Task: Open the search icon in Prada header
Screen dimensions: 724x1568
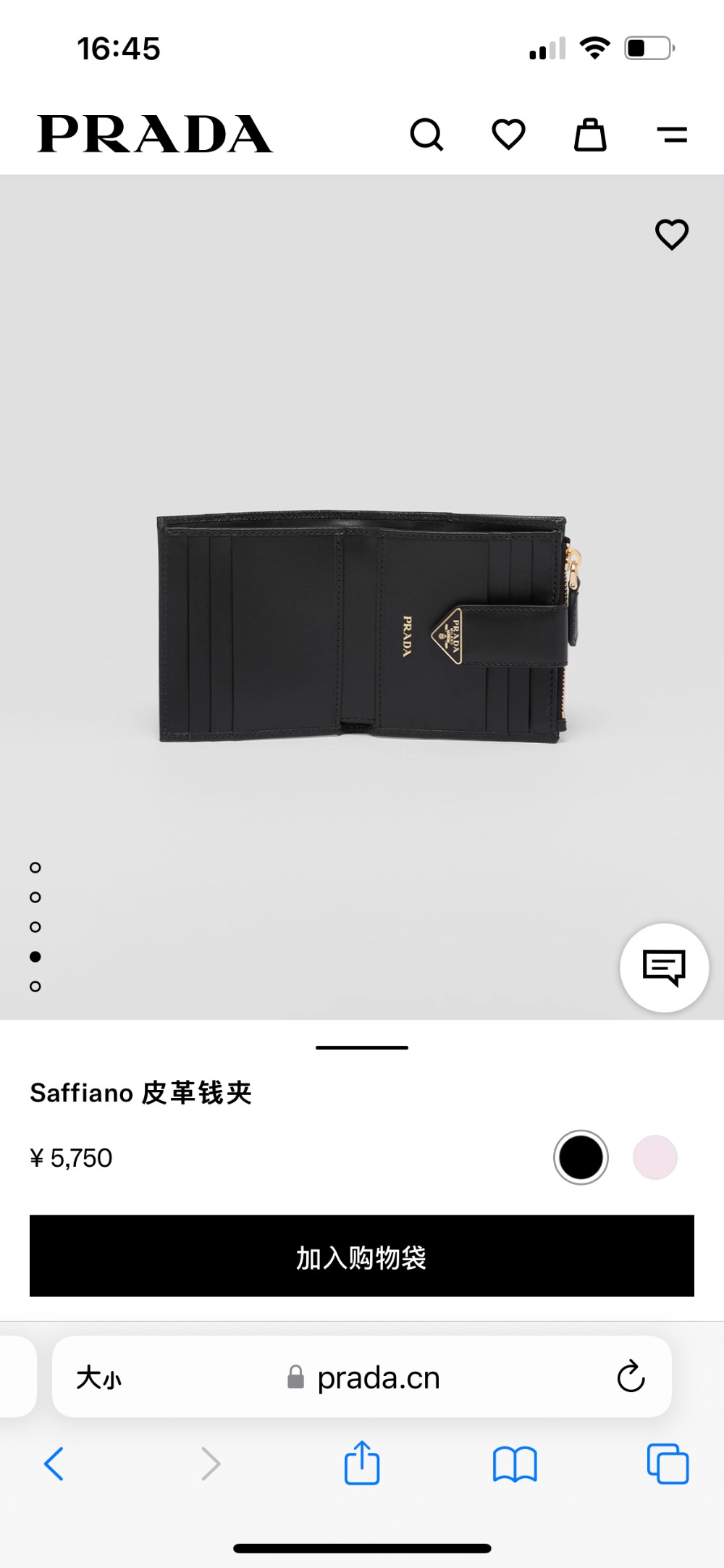Action: click(426, 135)
